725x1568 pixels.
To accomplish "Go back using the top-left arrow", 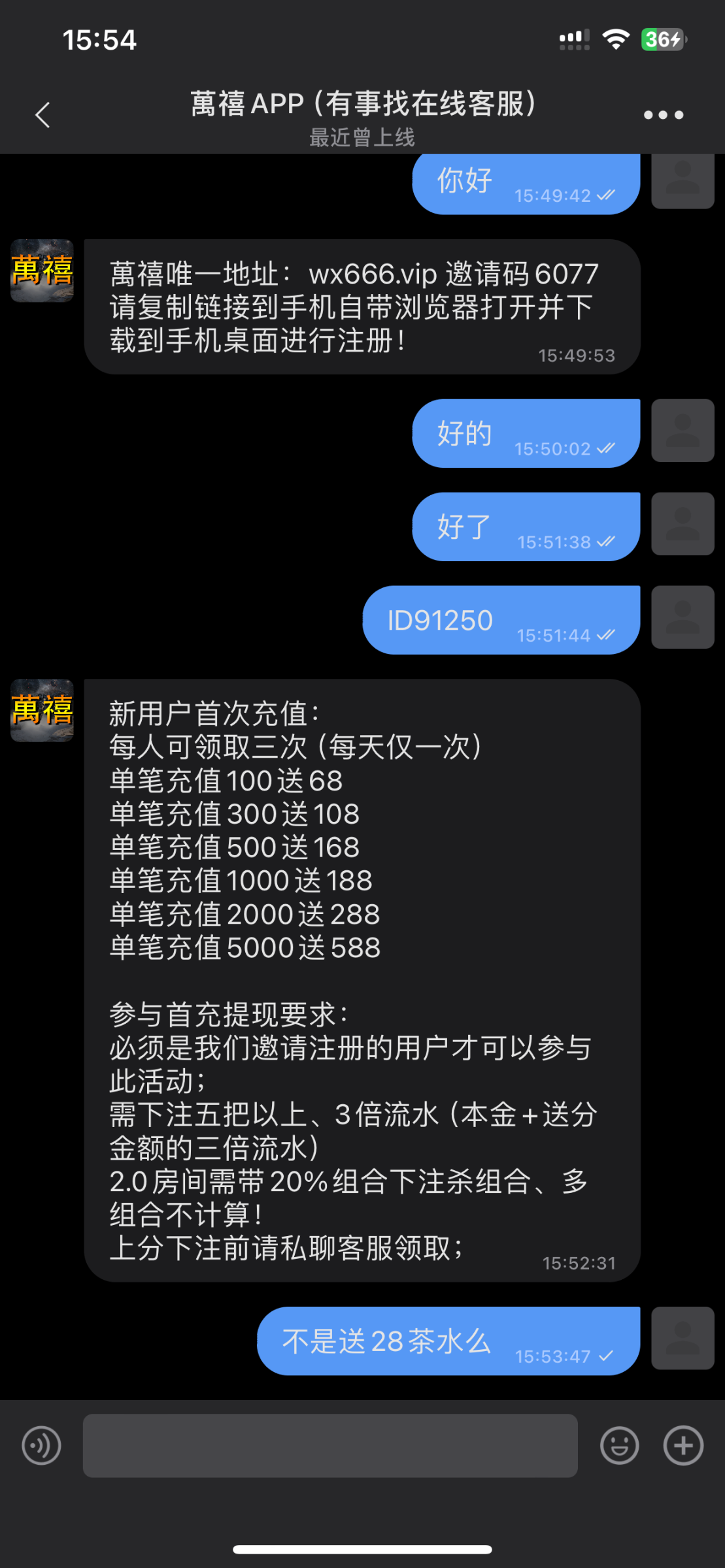I will point(43,116).
